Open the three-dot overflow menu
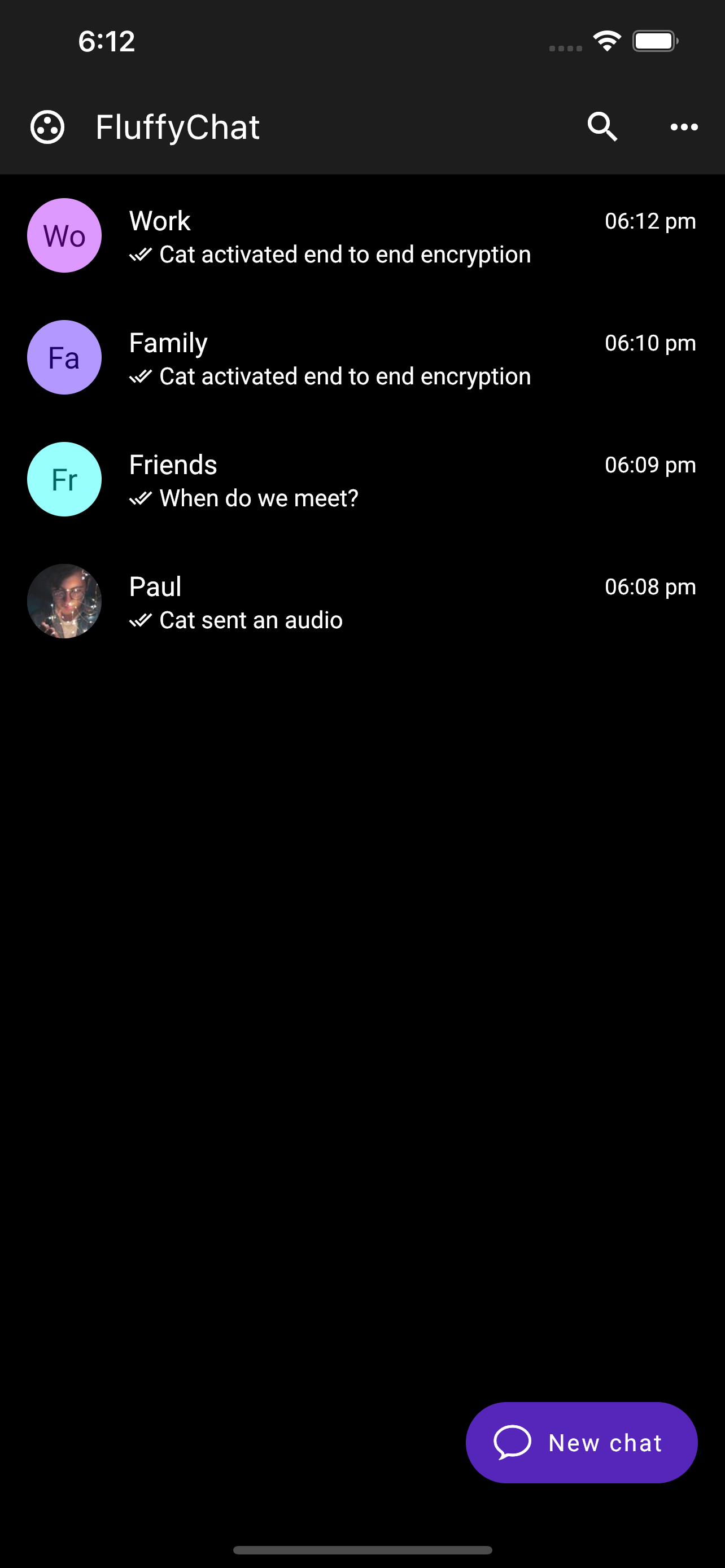Viewport: 725px width, 1568px height. click(x=684, y=127)
